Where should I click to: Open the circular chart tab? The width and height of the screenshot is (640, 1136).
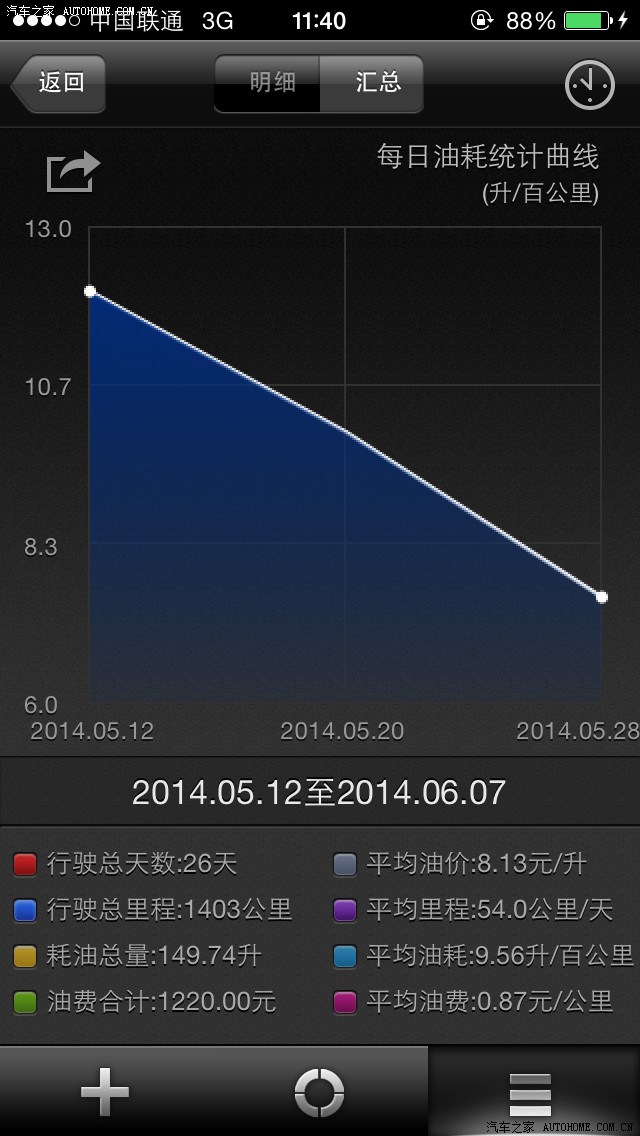320,1091
